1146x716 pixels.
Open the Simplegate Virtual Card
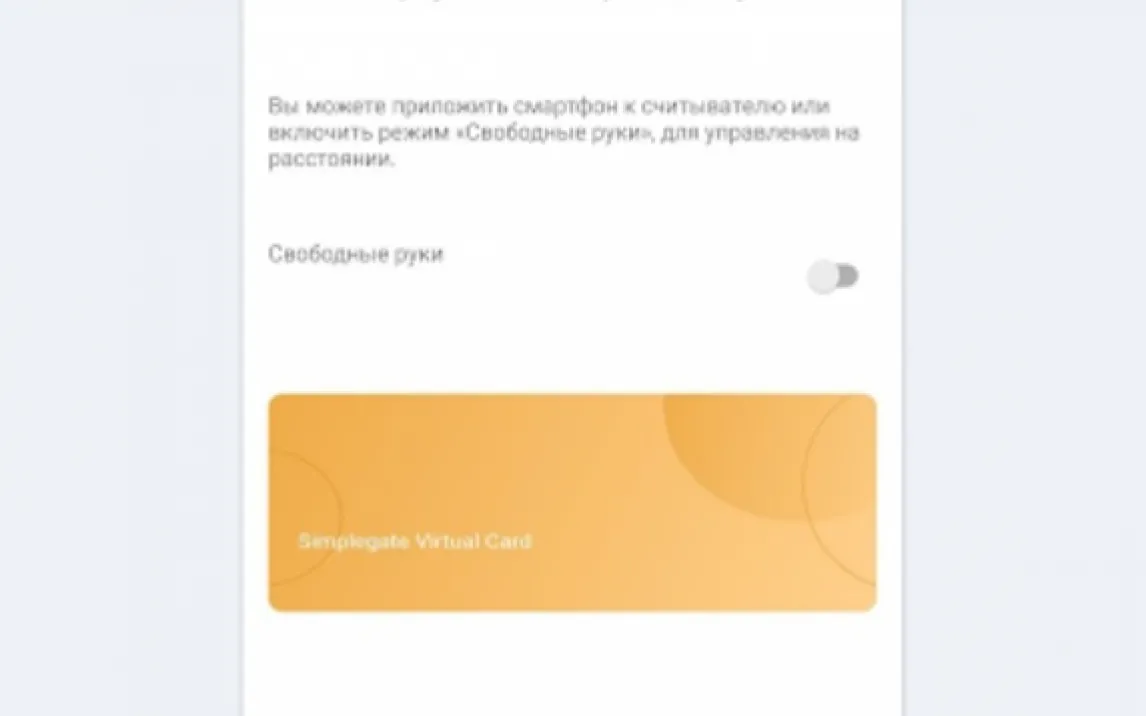[572, 503]
